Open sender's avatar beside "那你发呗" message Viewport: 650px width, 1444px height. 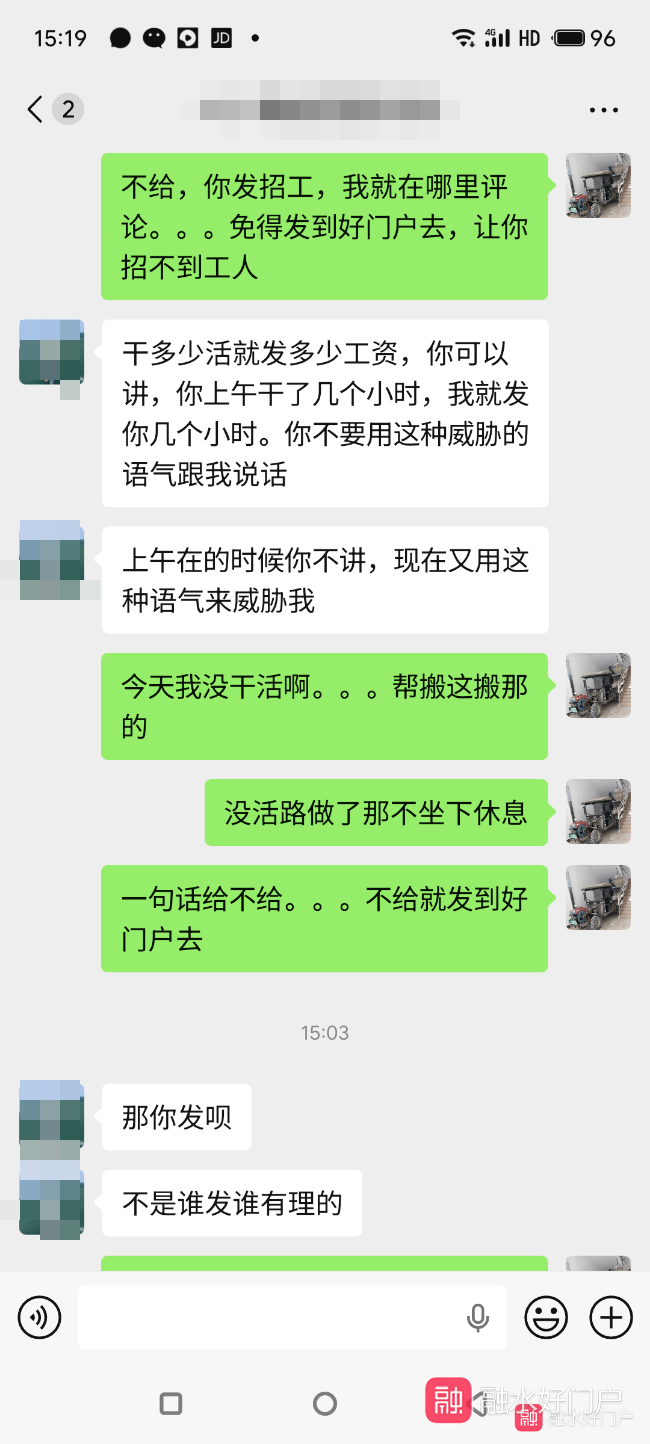coord(51,1112)
